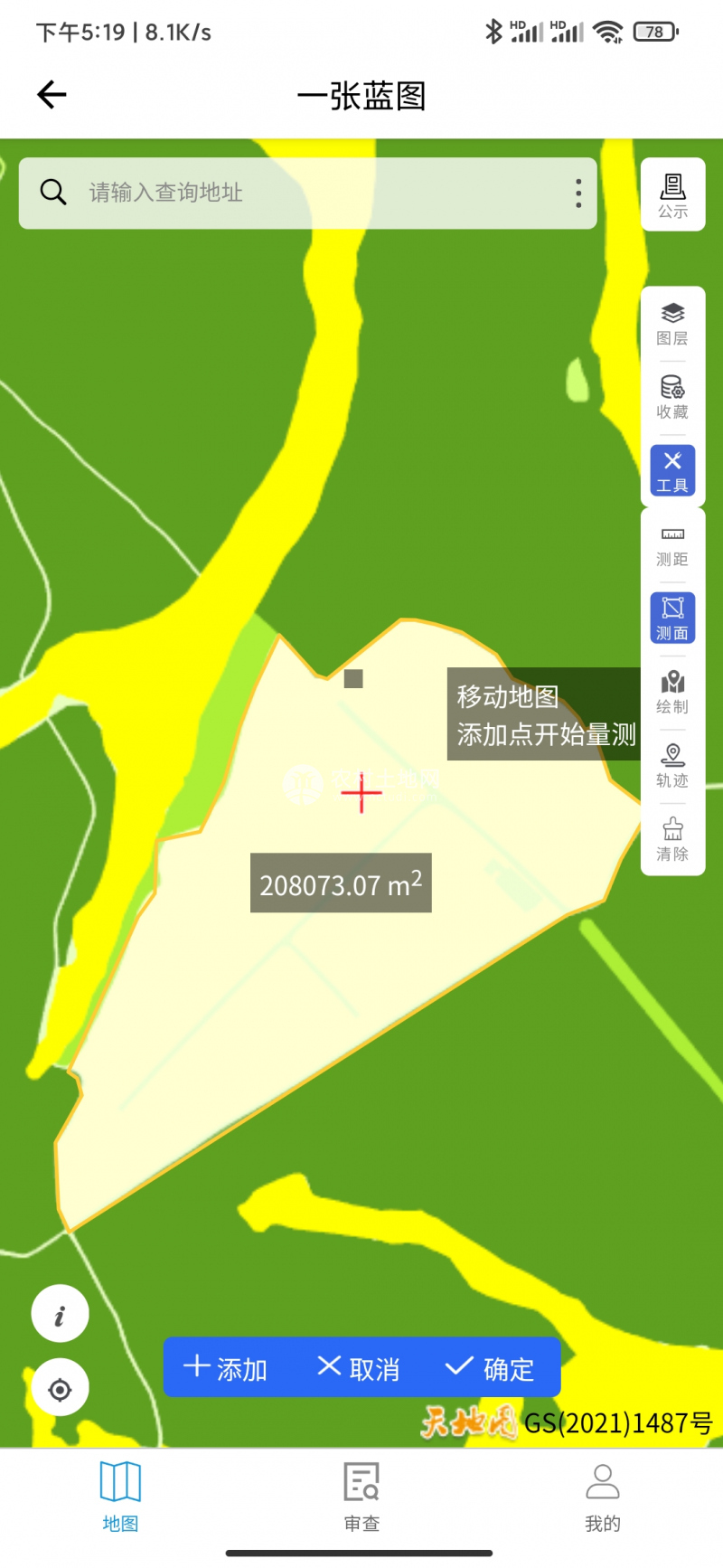The height and width of the screenshot is (1568, 723).
Task: Go back using the top arrow
Action: click(52, 95)
